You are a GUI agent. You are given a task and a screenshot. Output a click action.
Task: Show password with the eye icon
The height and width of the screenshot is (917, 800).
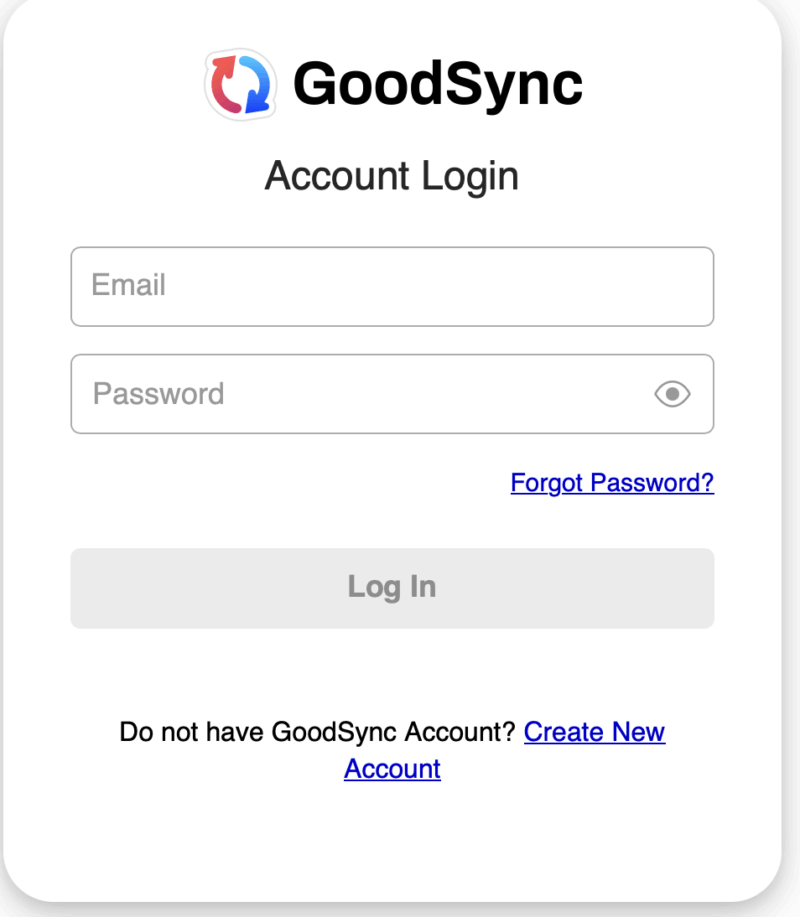(x=673, y=394)
